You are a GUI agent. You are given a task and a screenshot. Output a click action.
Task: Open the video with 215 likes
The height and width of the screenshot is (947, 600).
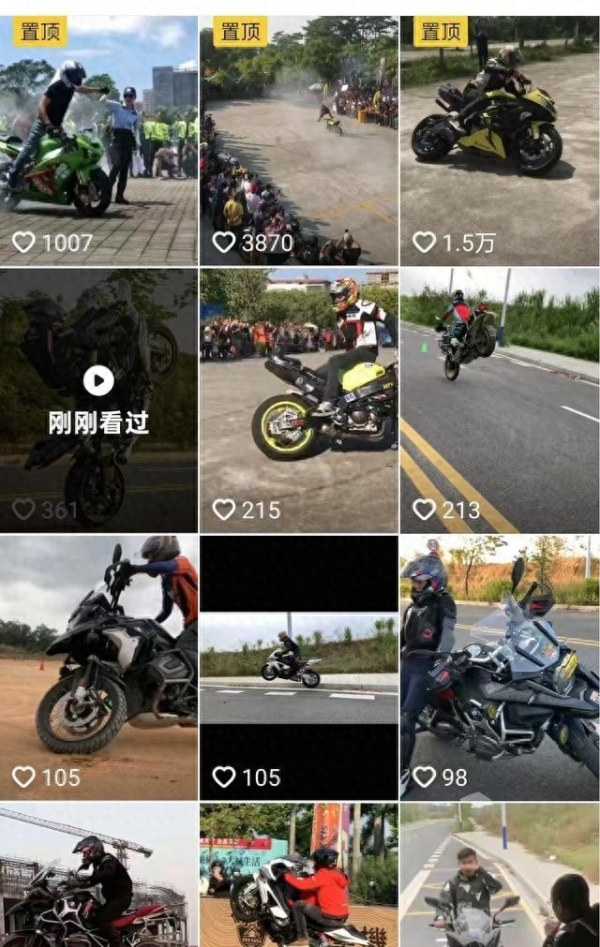298,400
